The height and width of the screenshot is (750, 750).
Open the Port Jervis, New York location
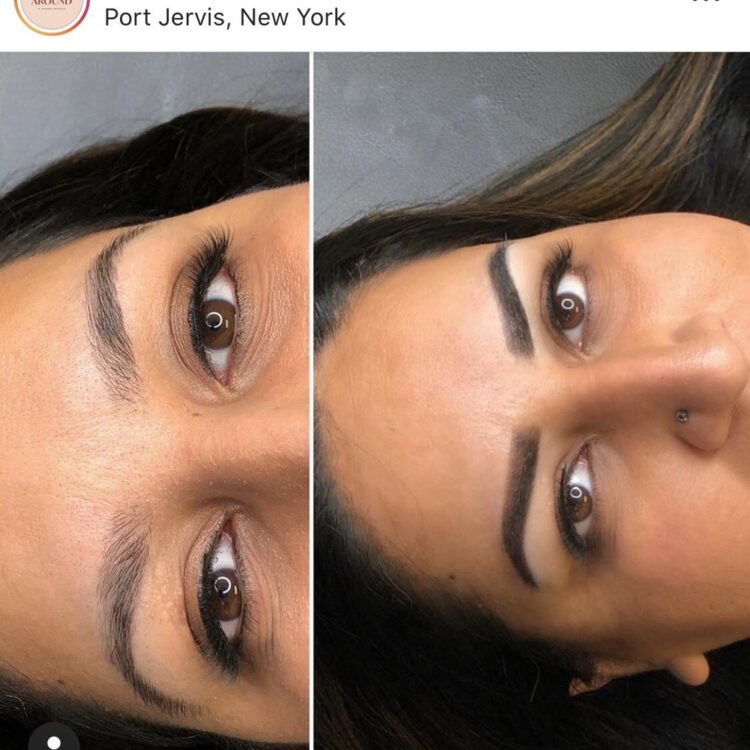click(x=225, y=17)
